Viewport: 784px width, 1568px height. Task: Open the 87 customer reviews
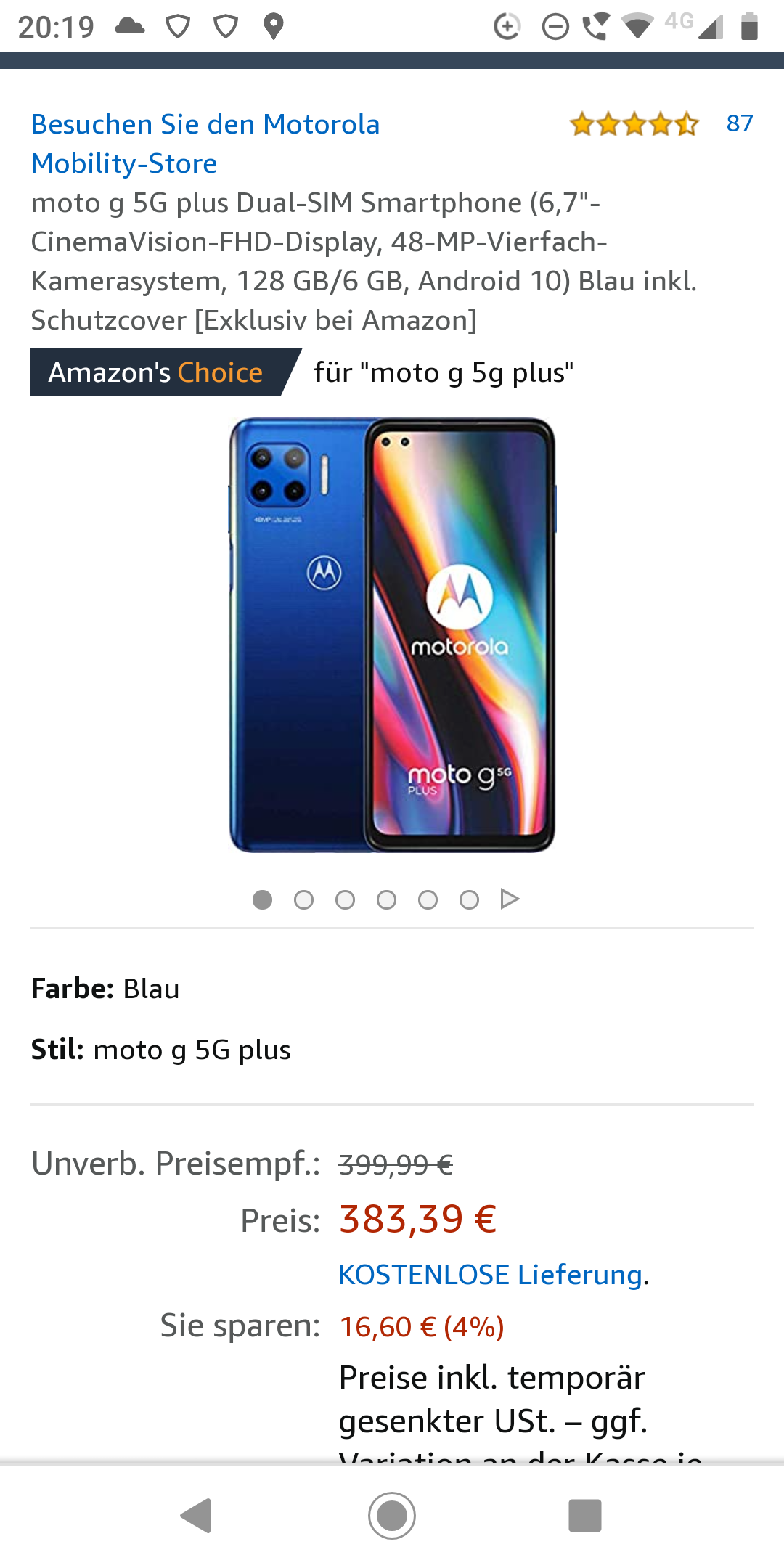point(740,123)
